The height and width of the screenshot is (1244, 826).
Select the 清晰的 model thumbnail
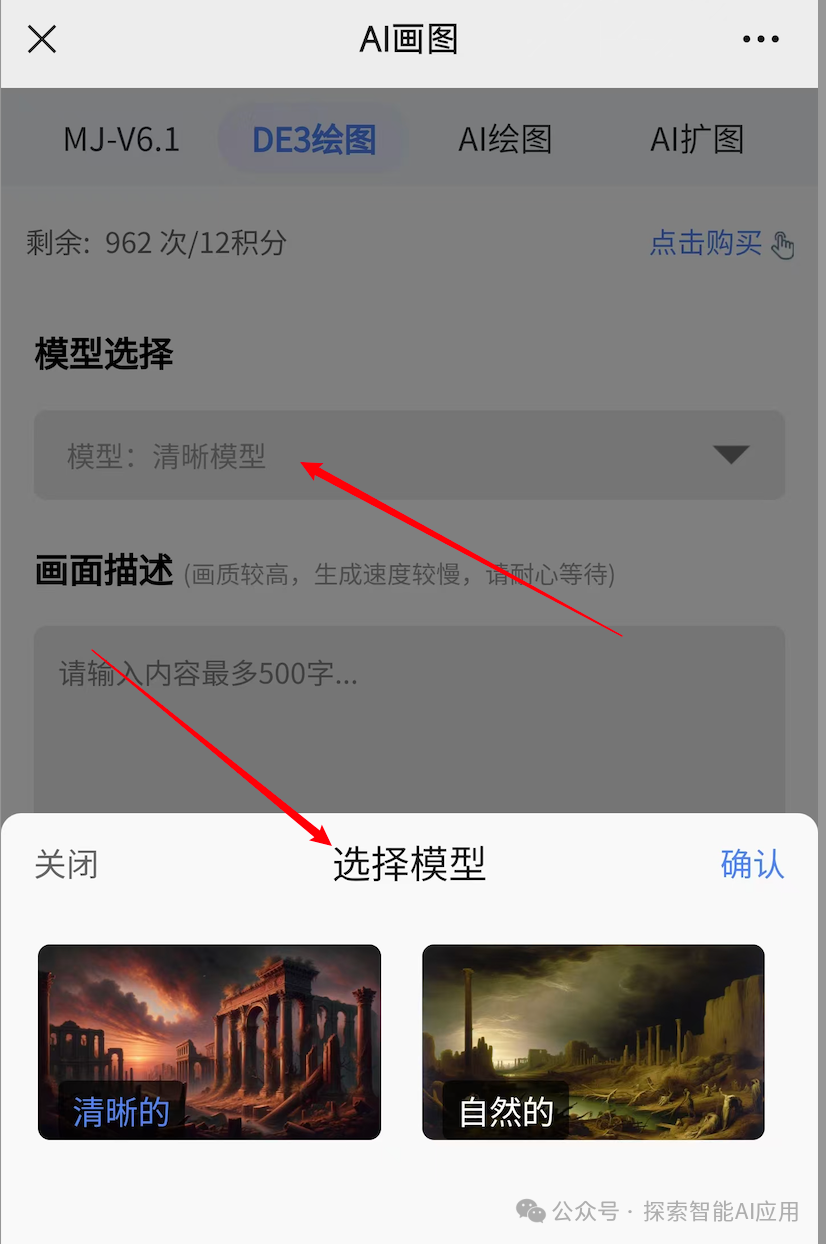tap(209, 1042)
